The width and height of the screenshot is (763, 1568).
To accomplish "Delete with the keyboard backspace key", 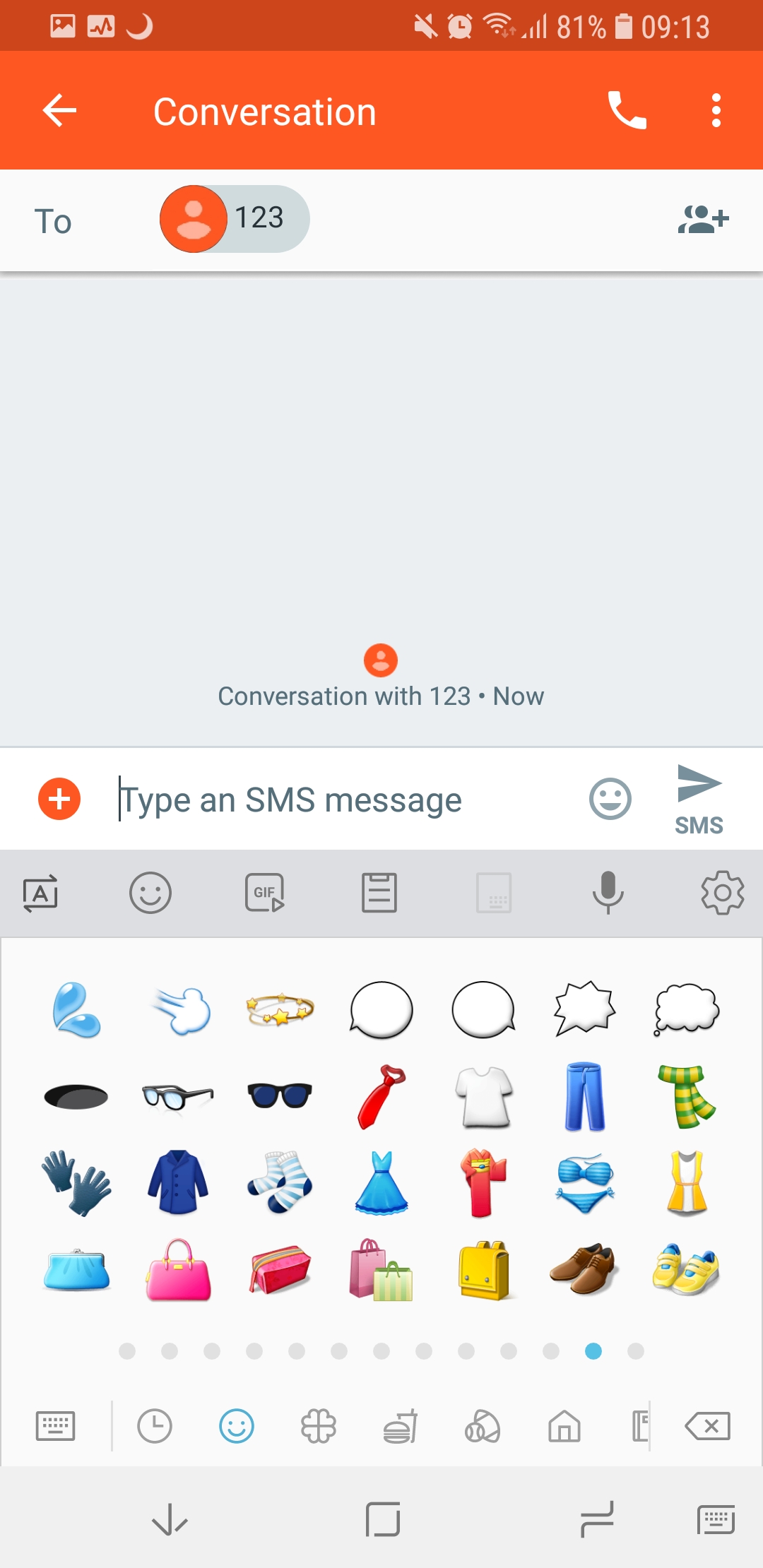I will [x=708, y=1426].
